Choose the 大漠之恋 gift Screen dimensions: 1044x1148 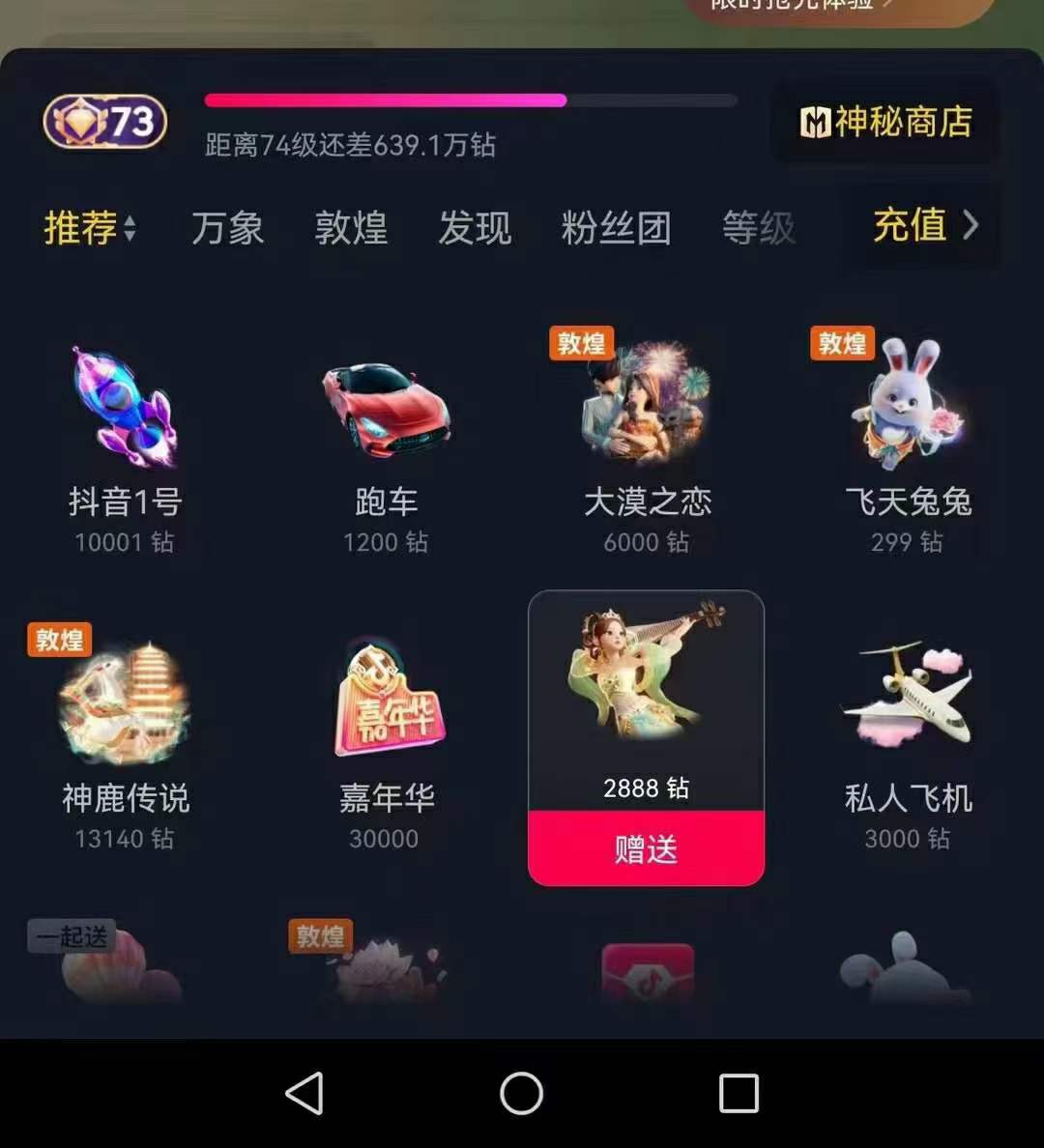(x=647, y=445)
